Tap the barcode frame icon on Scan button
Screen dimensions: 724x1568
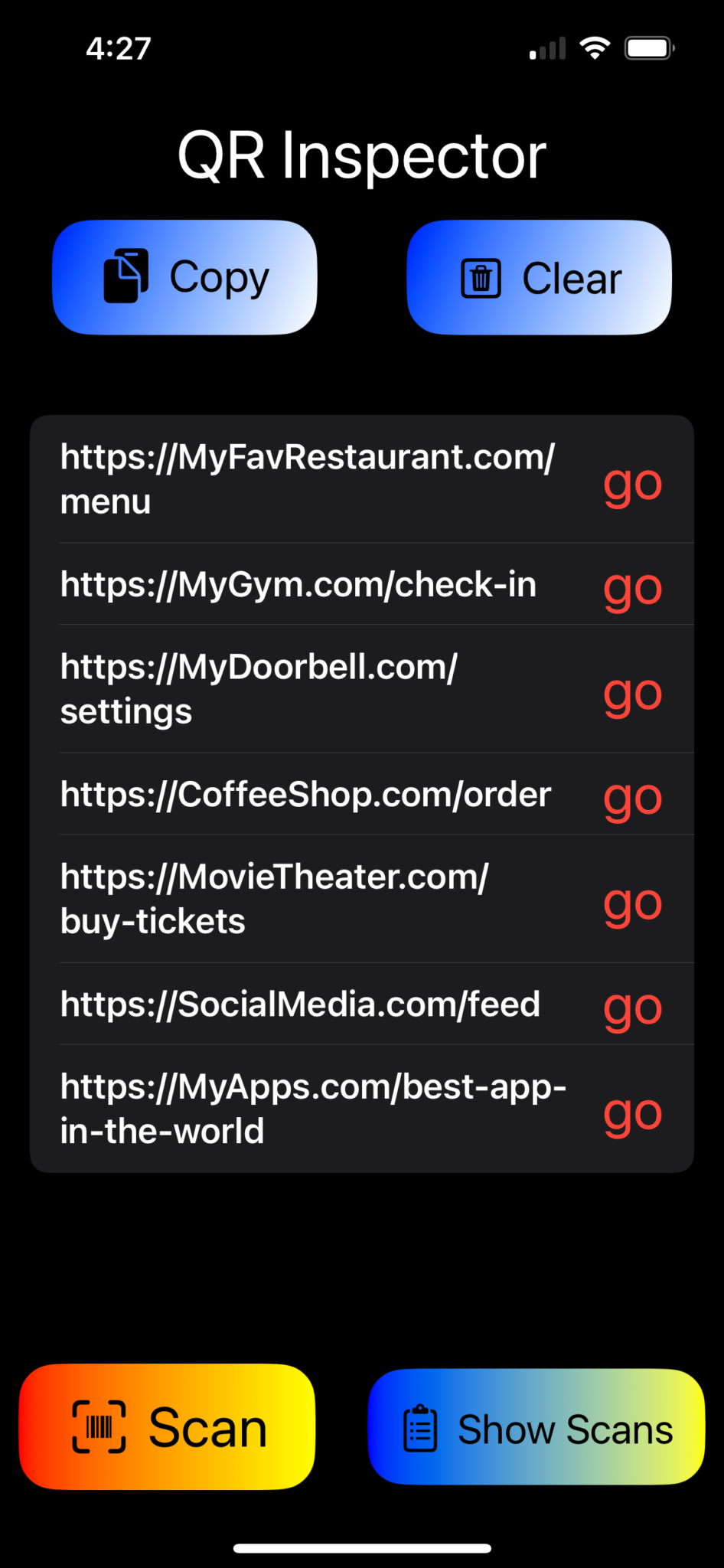click(99, 1426)
